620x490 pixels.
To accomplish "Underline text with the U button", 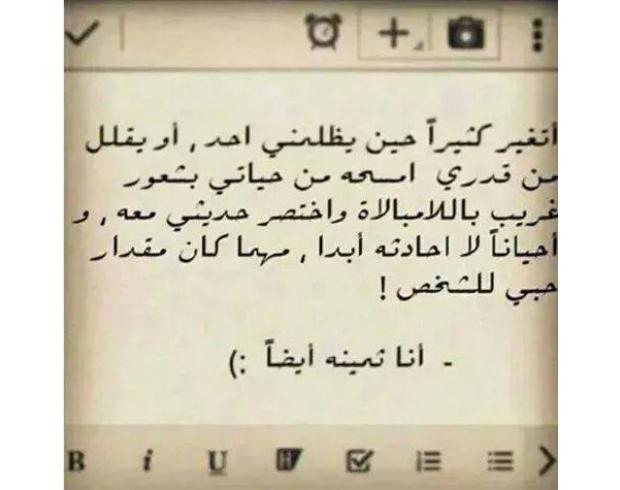I will (x=216, y=460).
